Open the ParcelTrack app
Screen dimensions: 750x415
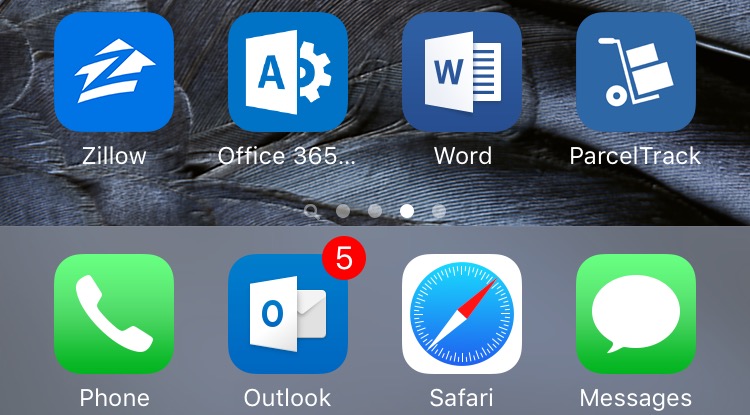tap(636, 72)
